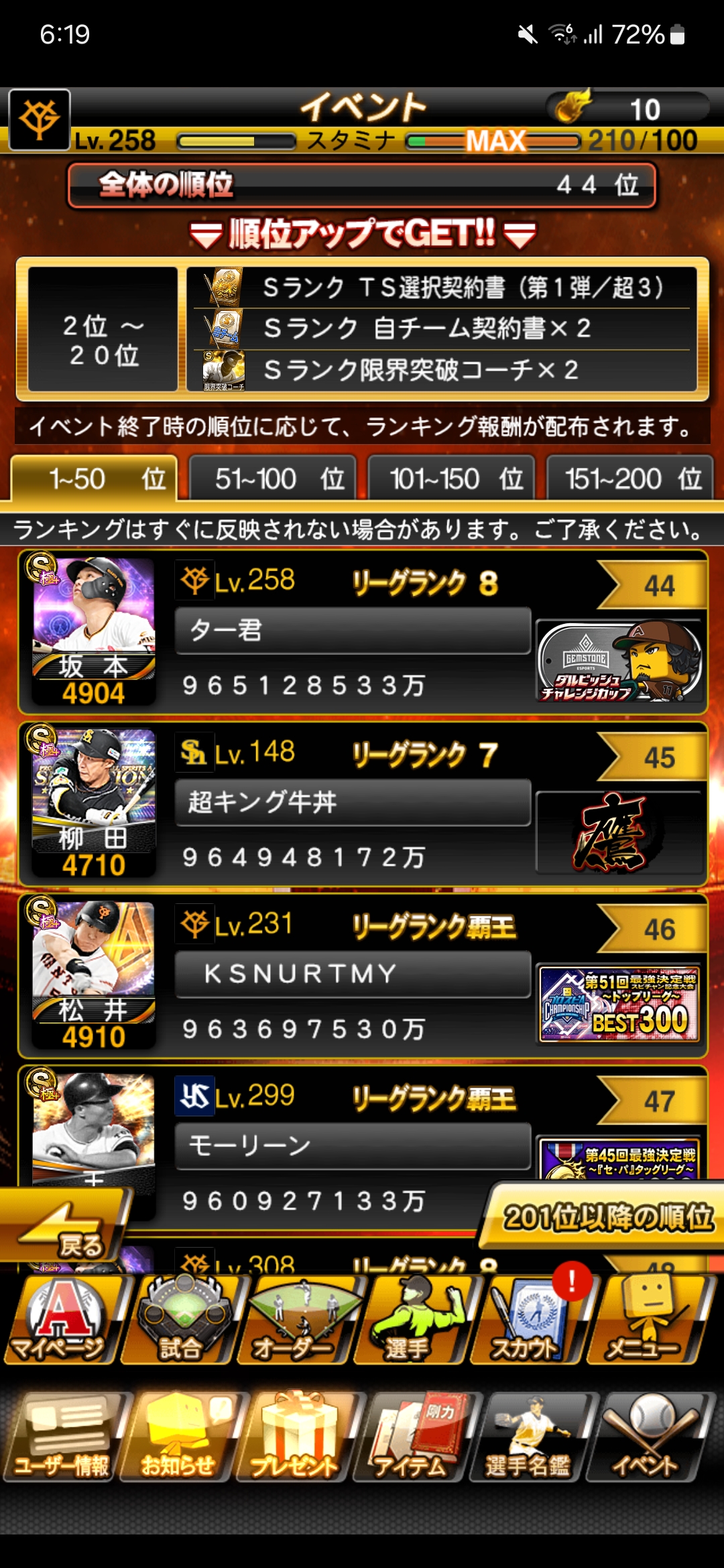Check お知らせ notices
The height and width of the screenshot is (1568, 724).
click(x=178, y=1435)
